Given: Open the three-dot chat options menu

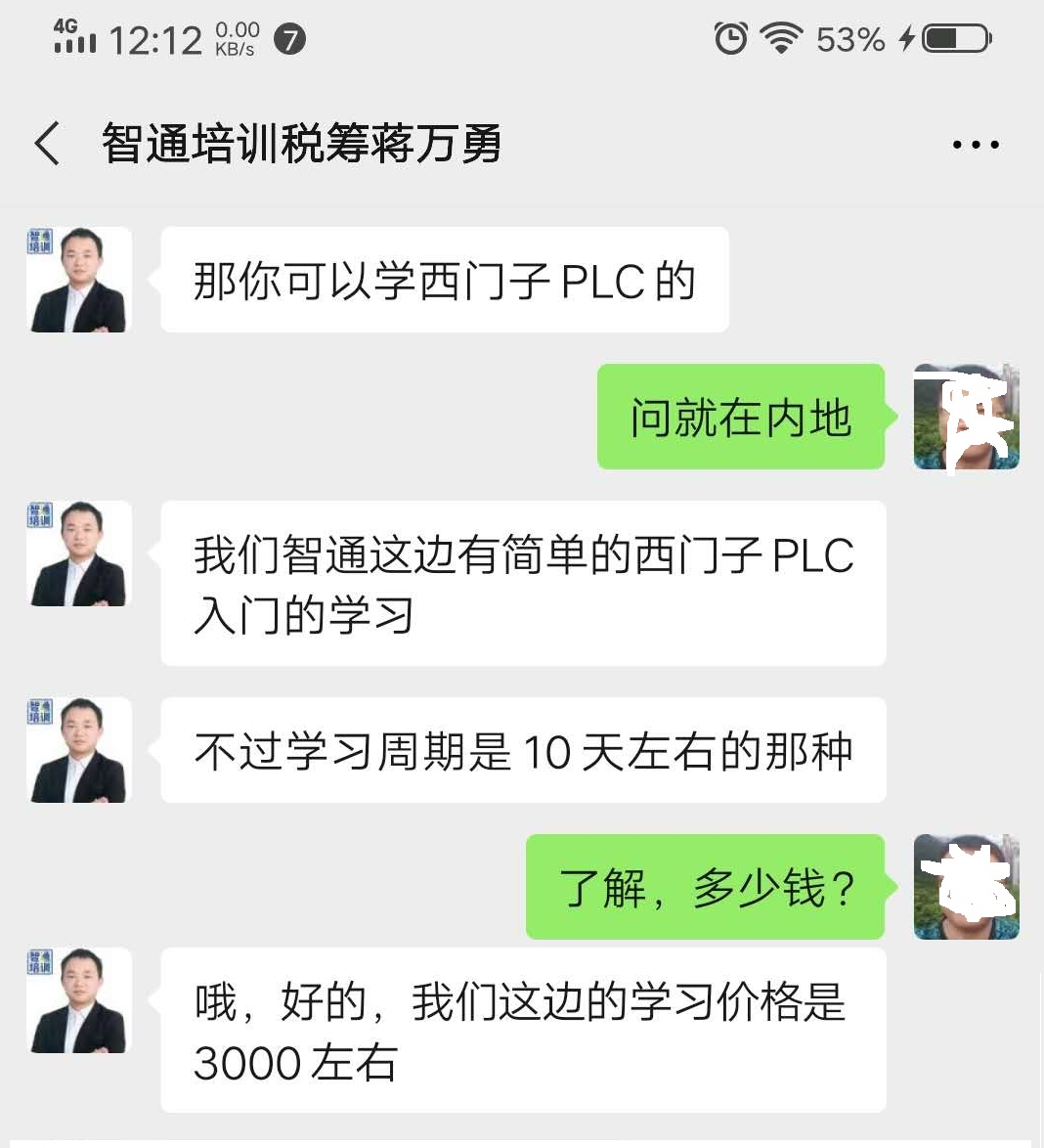Looking at the screenshot, I should 975,145.
